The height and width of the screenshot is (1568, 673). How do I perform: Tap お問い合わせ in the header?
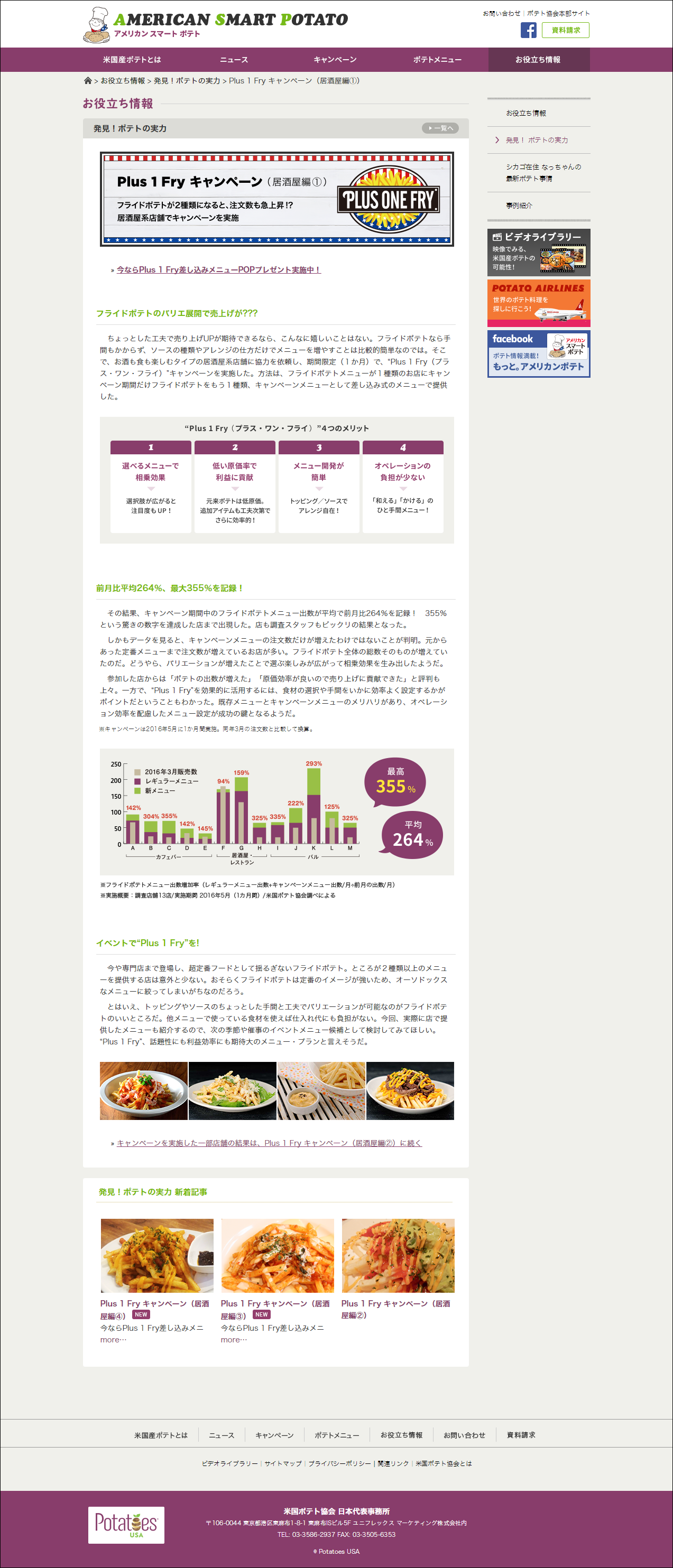pyautogui.click(x=501, y=13)
